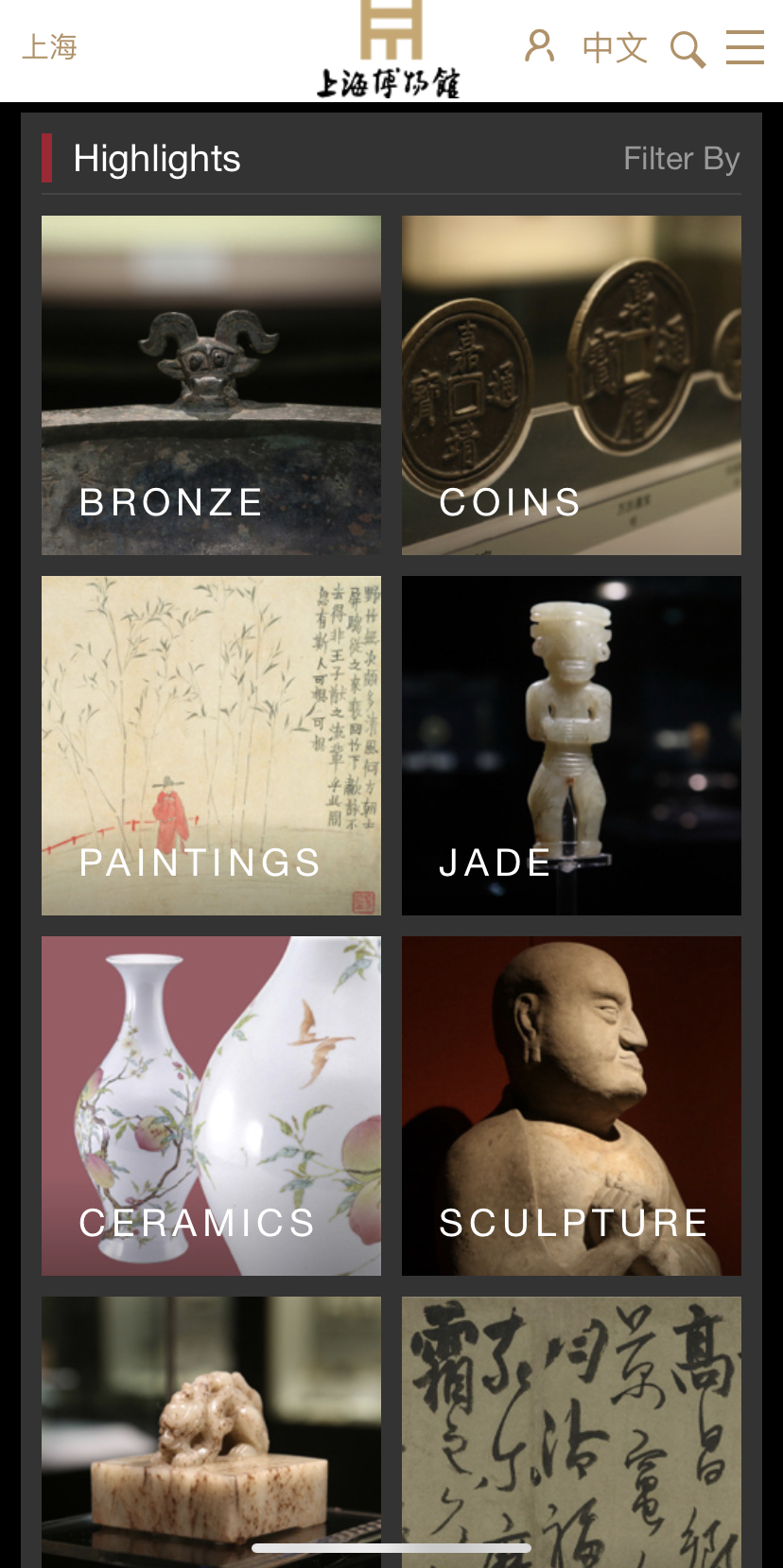Screen dimensions: 783x1568
Task: Tap the 上海 location link
Action: (x=50, y=47)
